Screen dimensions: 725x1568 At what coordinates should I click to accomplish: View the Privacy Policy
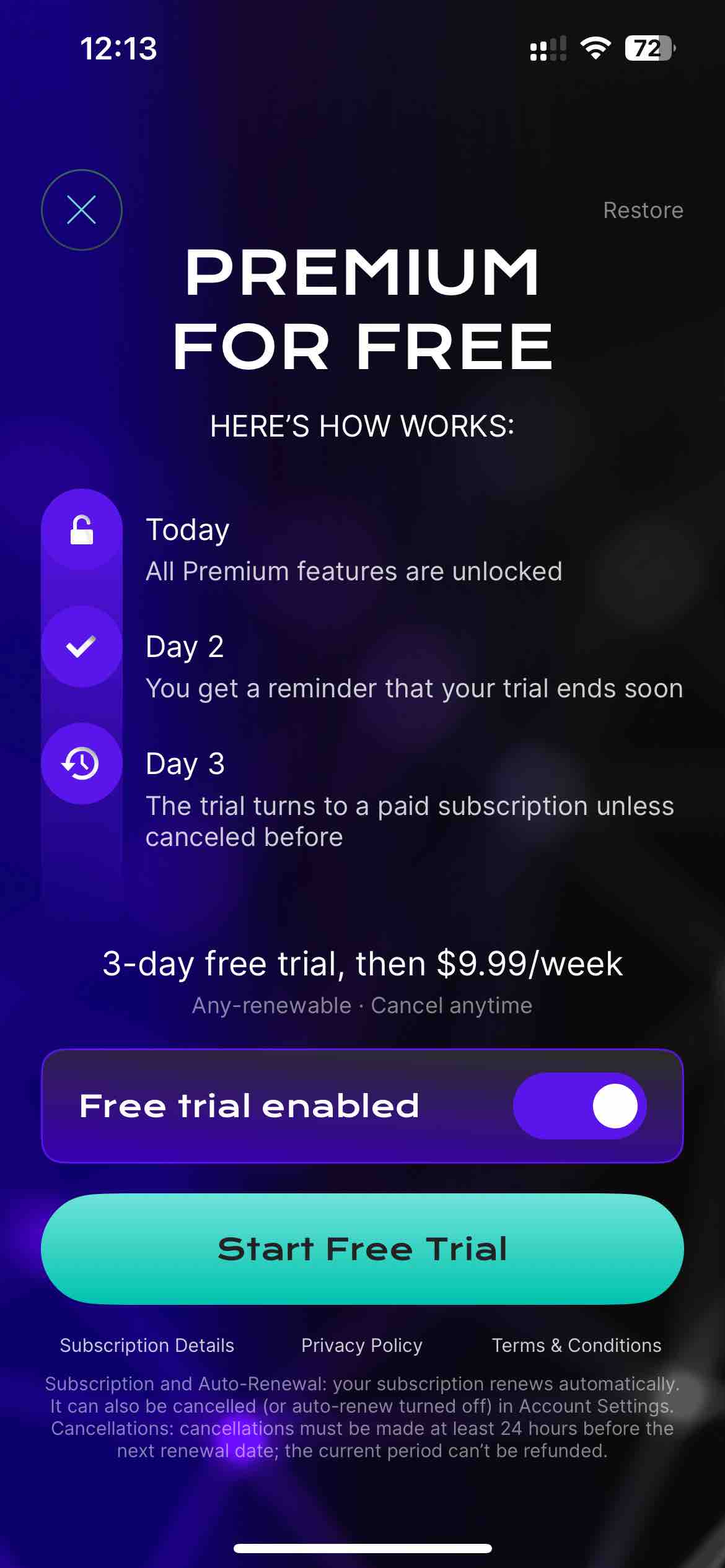click(x=362, y=1346)
